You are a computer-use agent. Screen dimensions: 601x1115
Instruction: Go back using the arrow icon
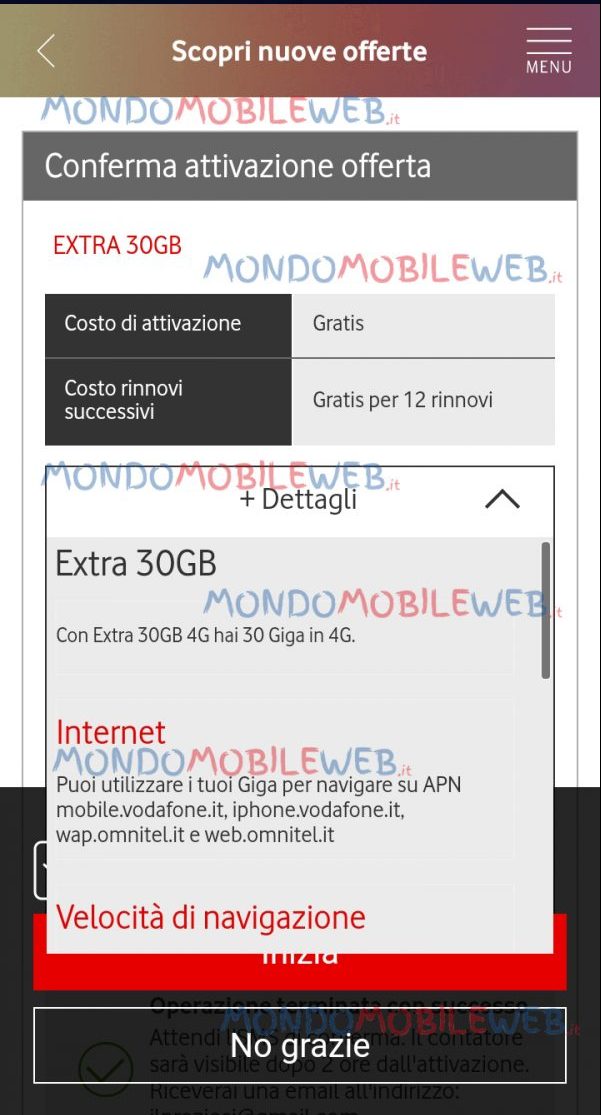[46, 51]
